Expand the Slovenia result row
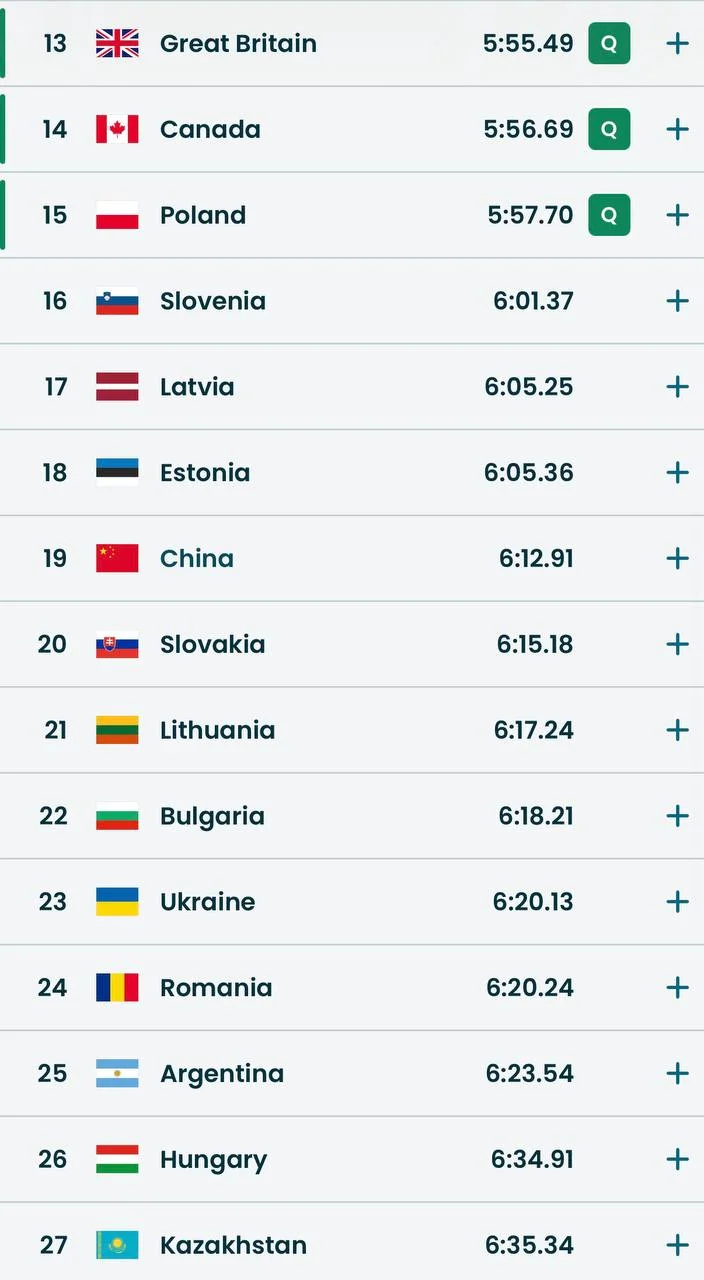Screen dimensions: 704x1280 click(x=677, y=301)
